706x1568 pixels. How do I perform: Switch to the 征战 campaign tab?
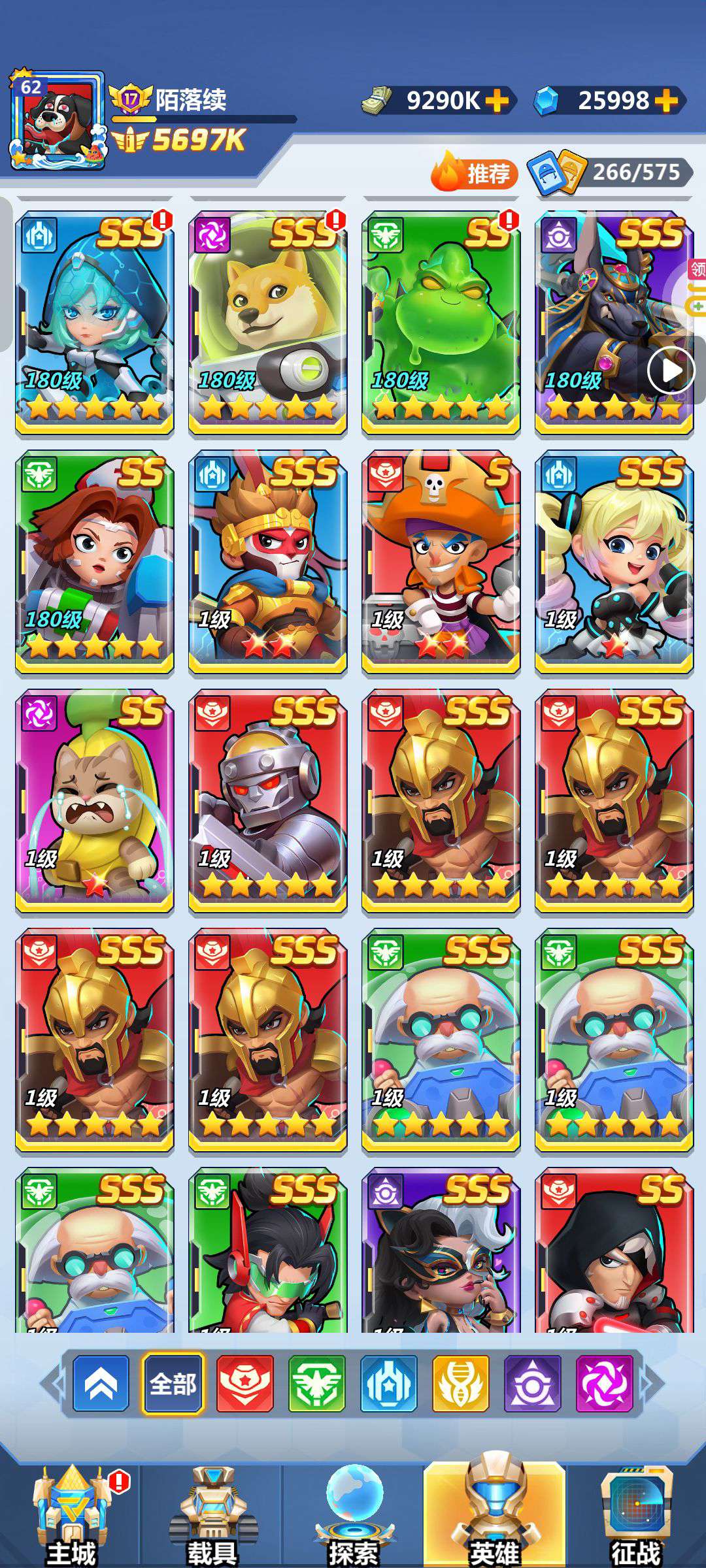pyautogui.click(x=635, y=1514)
